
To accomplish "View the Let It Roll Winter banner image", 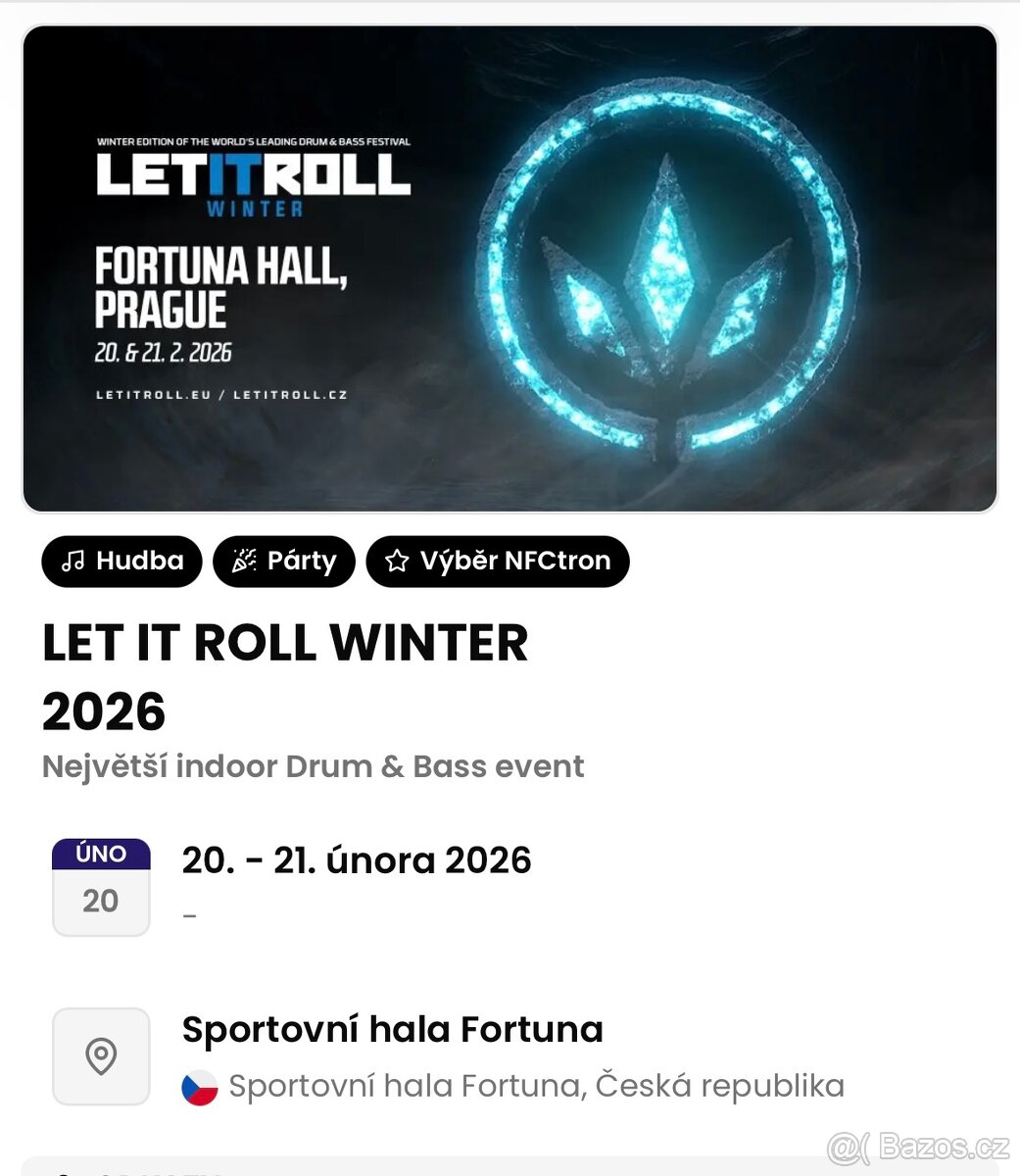I will click(x=510, y=269).
